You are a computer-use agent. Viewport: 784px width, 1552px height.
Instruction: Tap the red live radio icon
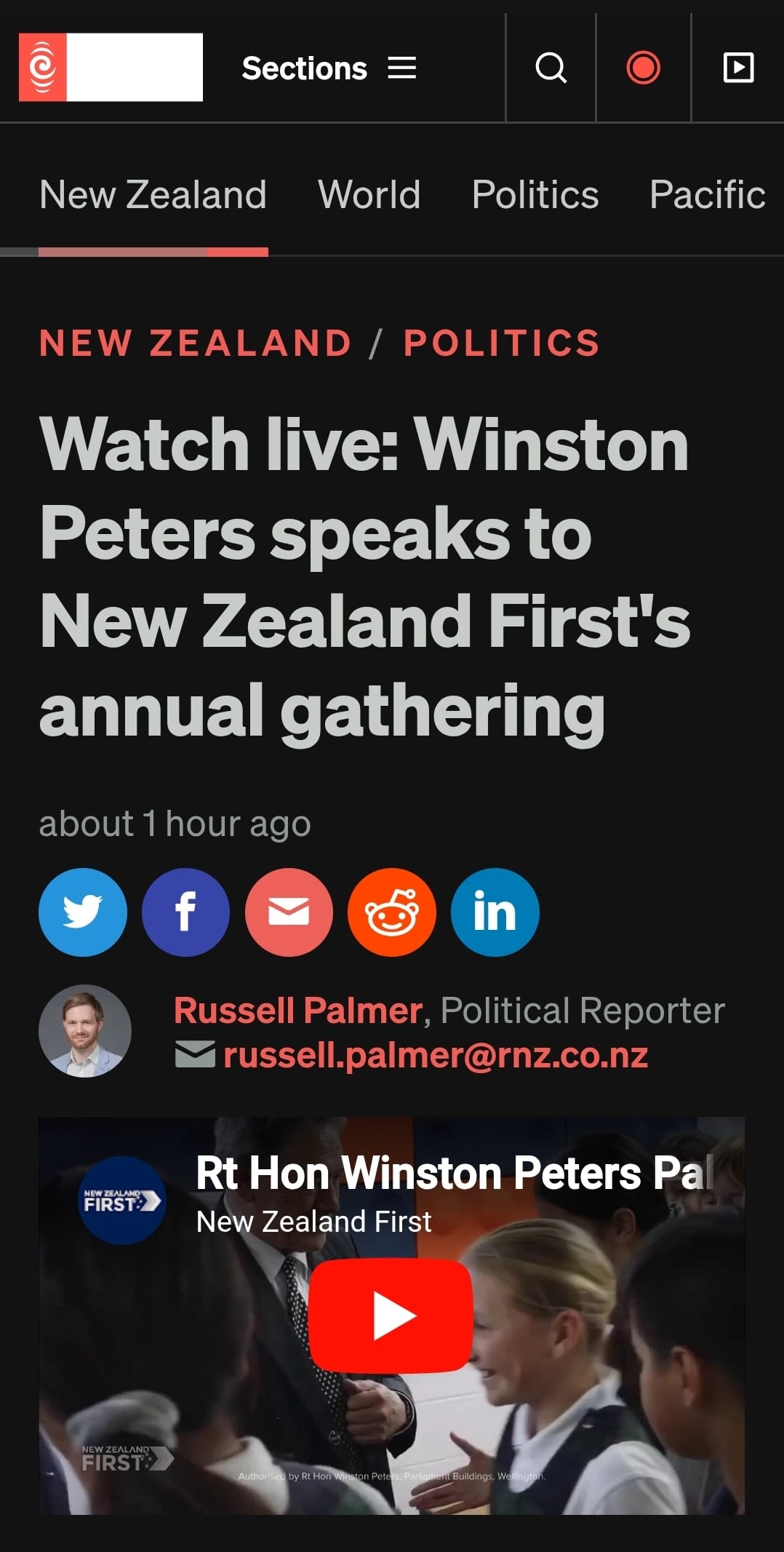click(x=643, y=68)
